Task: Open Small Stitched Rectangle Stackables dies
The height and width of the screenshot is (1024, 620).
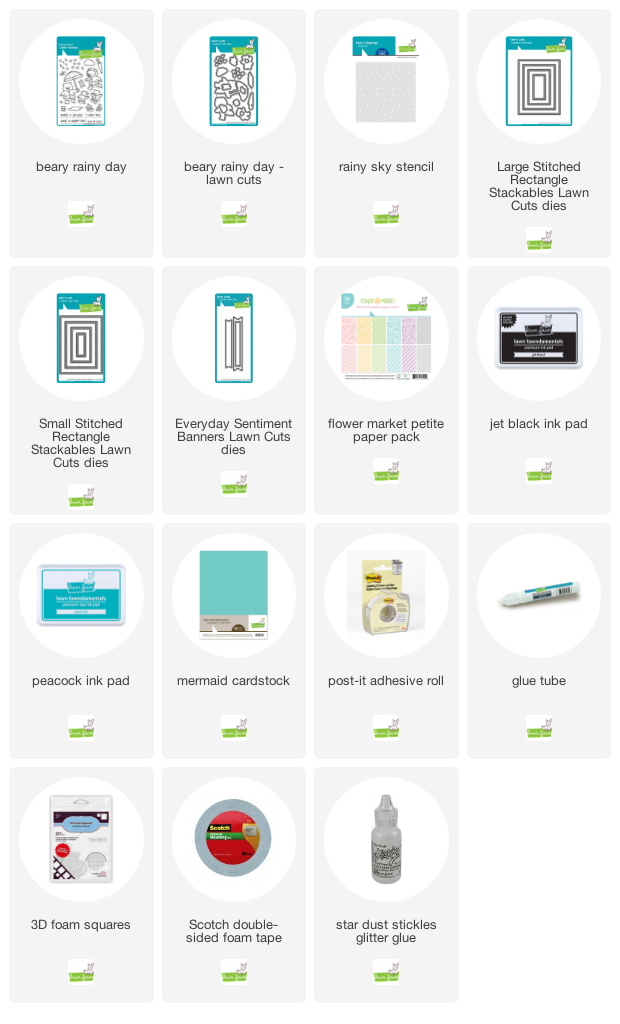Action: point(81,390)
